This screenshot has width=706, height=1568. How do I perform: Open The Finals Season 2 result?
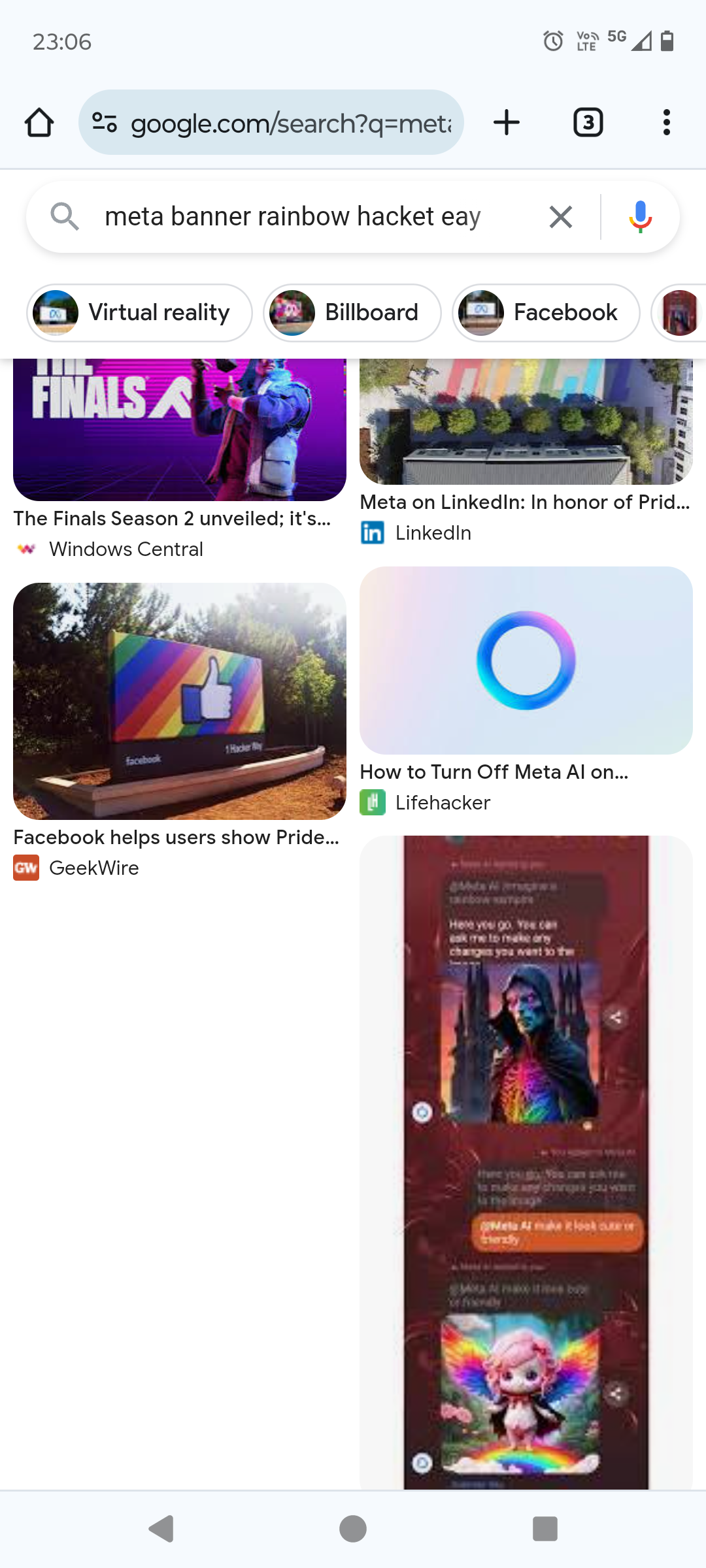[180, 431]
